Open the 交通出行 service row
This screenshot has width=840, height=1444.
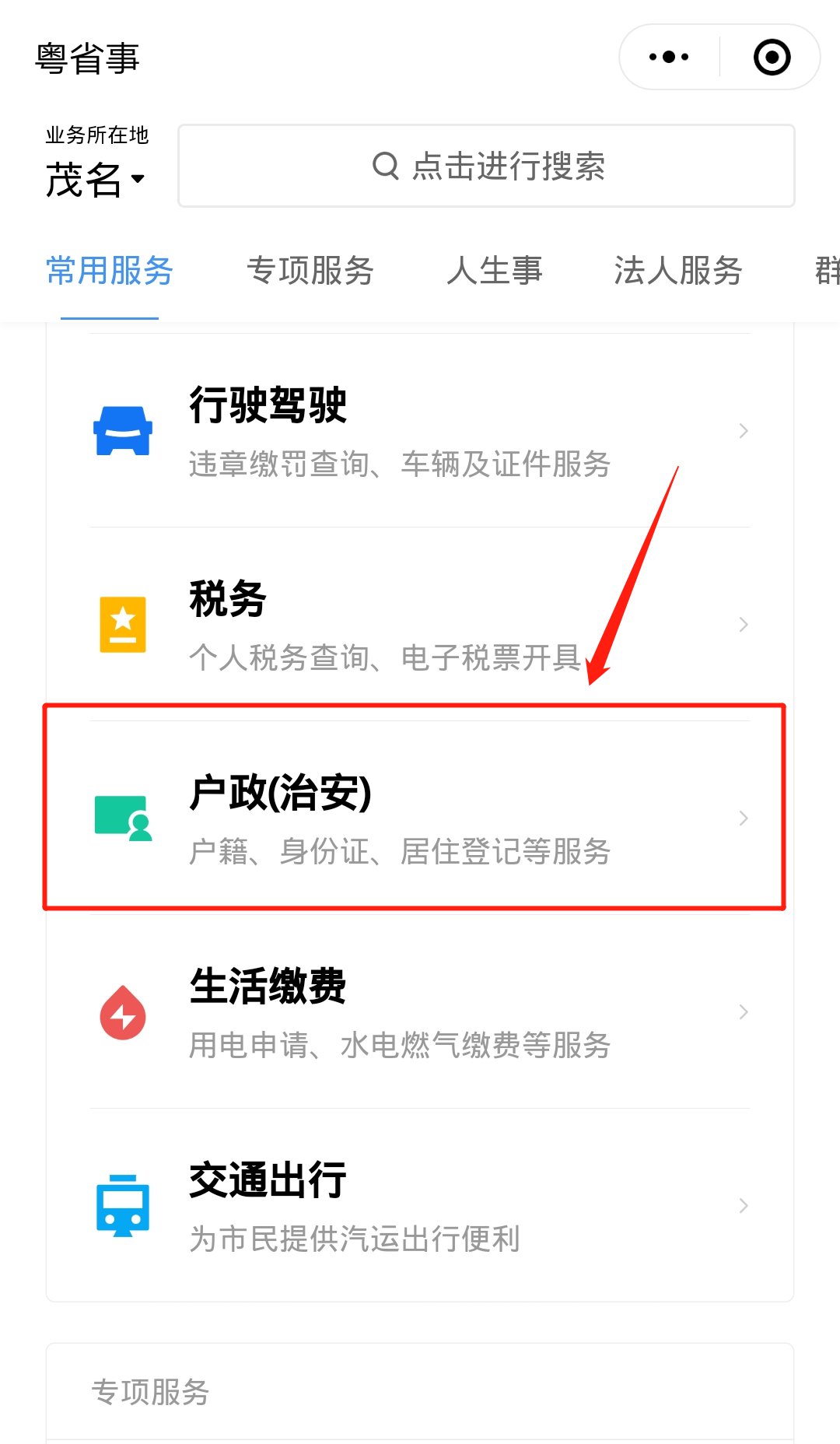coord(420,1205)
